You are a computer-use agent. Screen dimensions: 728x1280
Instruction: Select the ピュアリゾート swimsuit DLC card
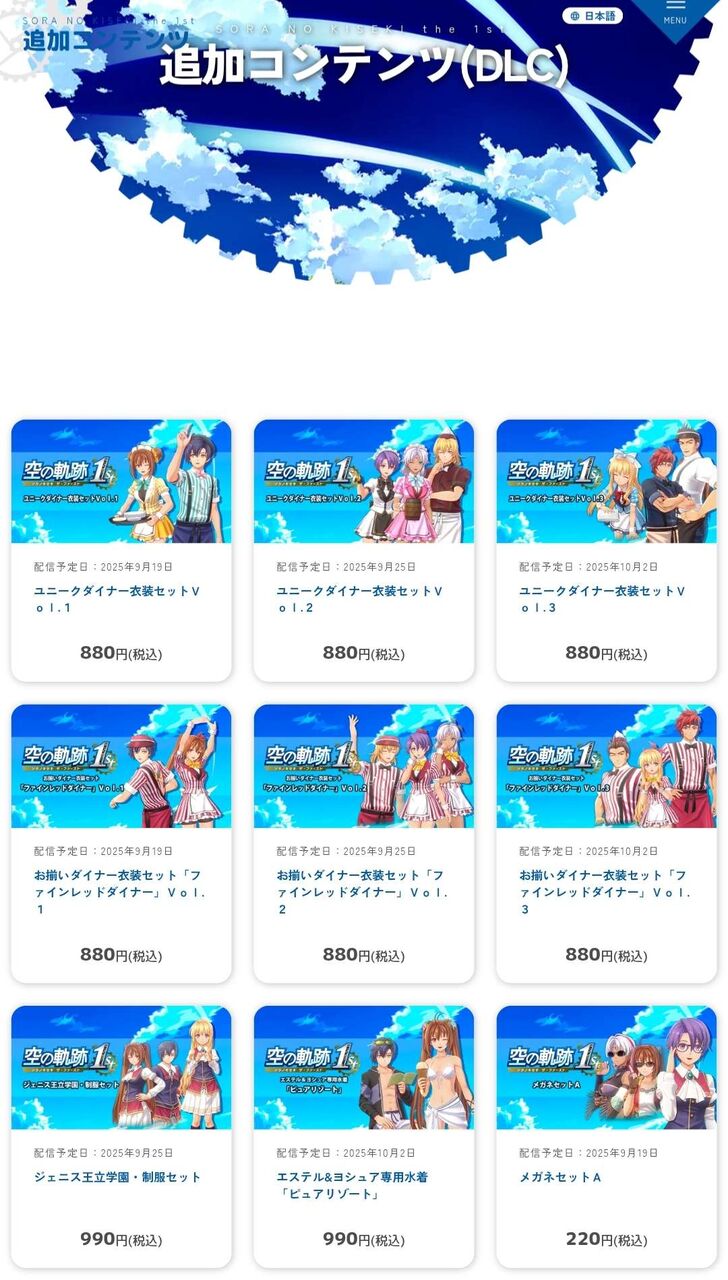364,1137
